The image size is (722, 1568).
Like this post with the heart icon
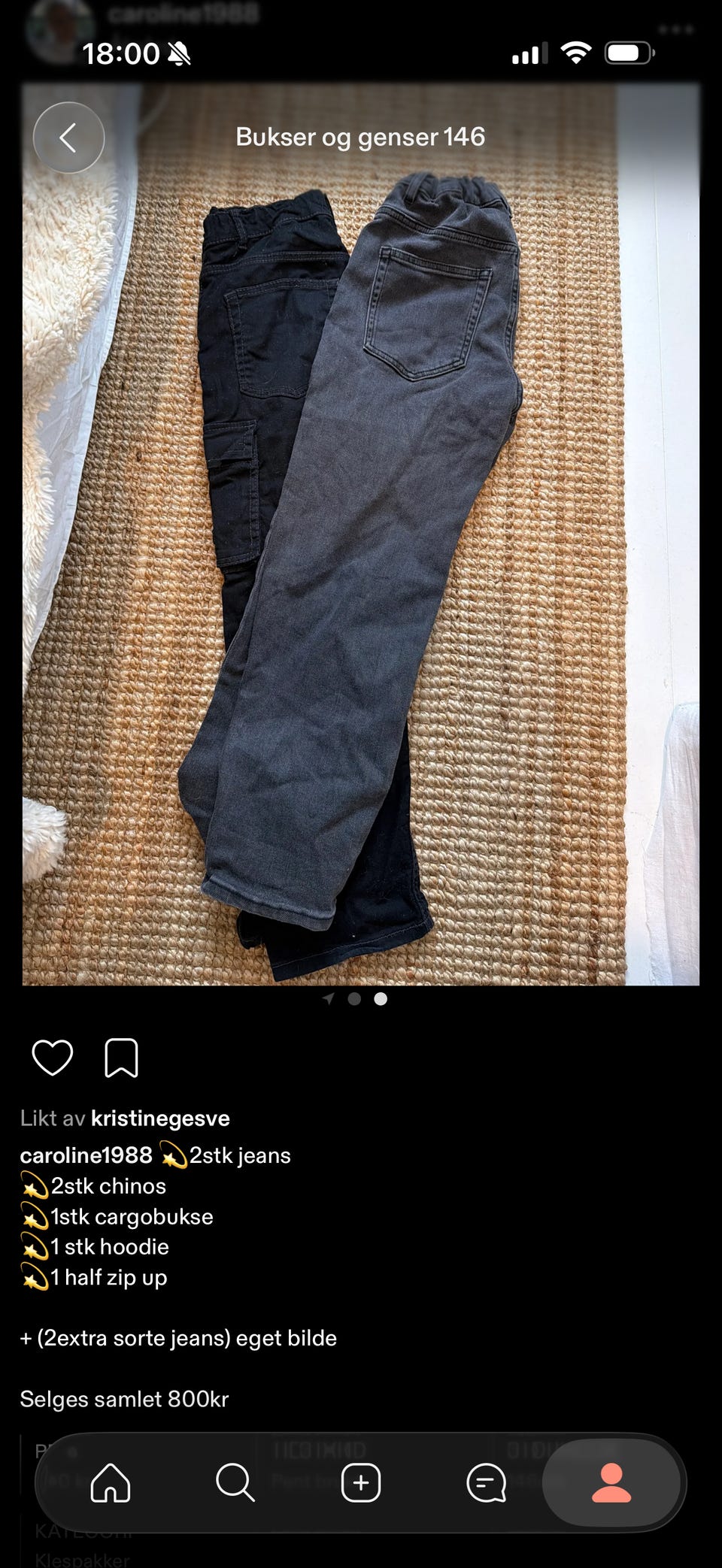tap(53, 1058)
